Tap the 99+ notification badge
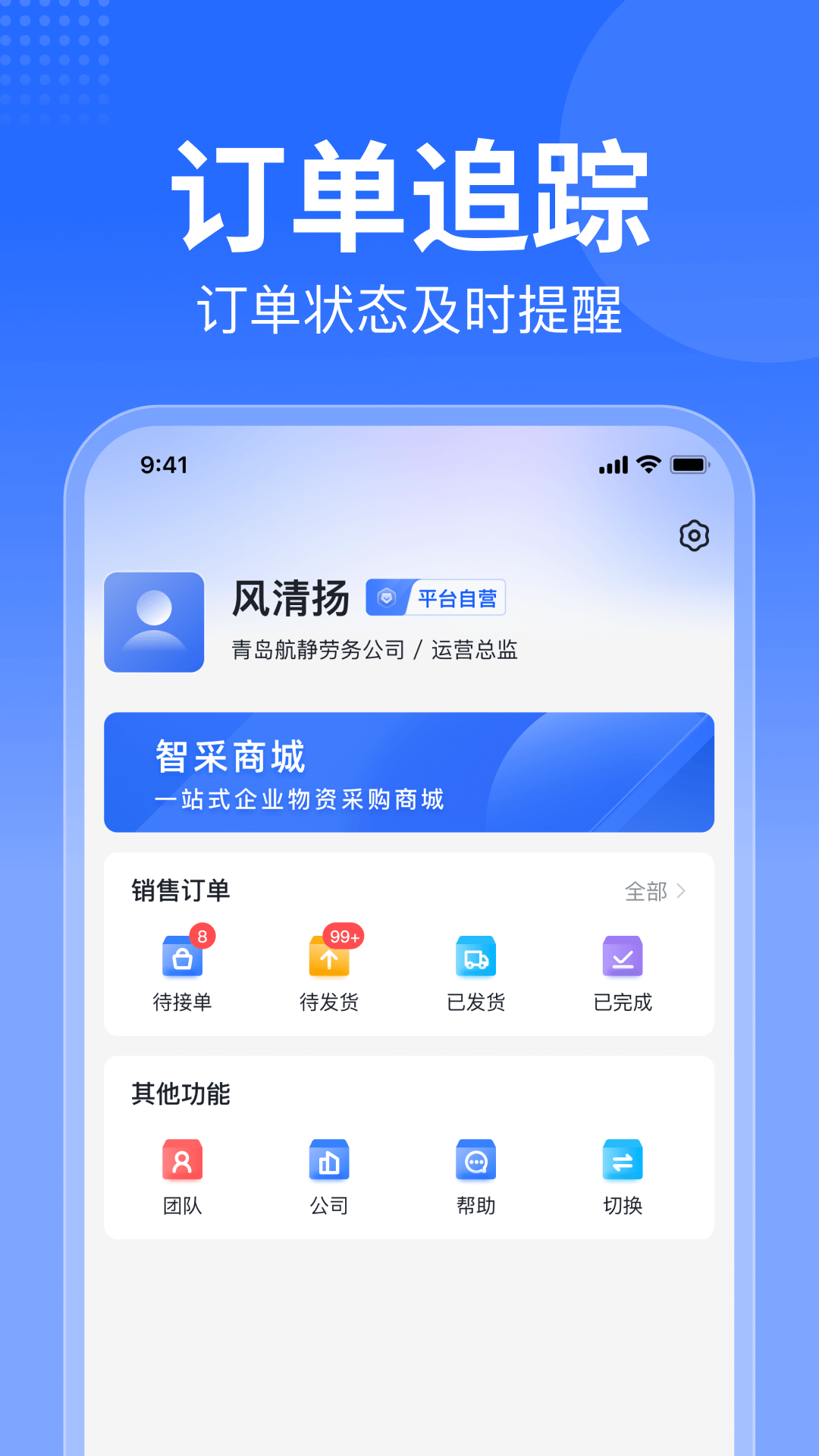The height and width of the screenshot is (1456, 819). (343, 936)
